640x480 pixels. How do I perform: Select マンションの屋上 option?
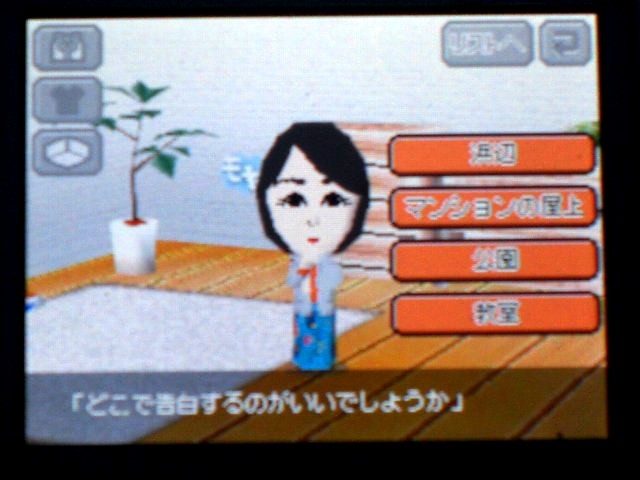pyautogui.click(x=493, y=207)
